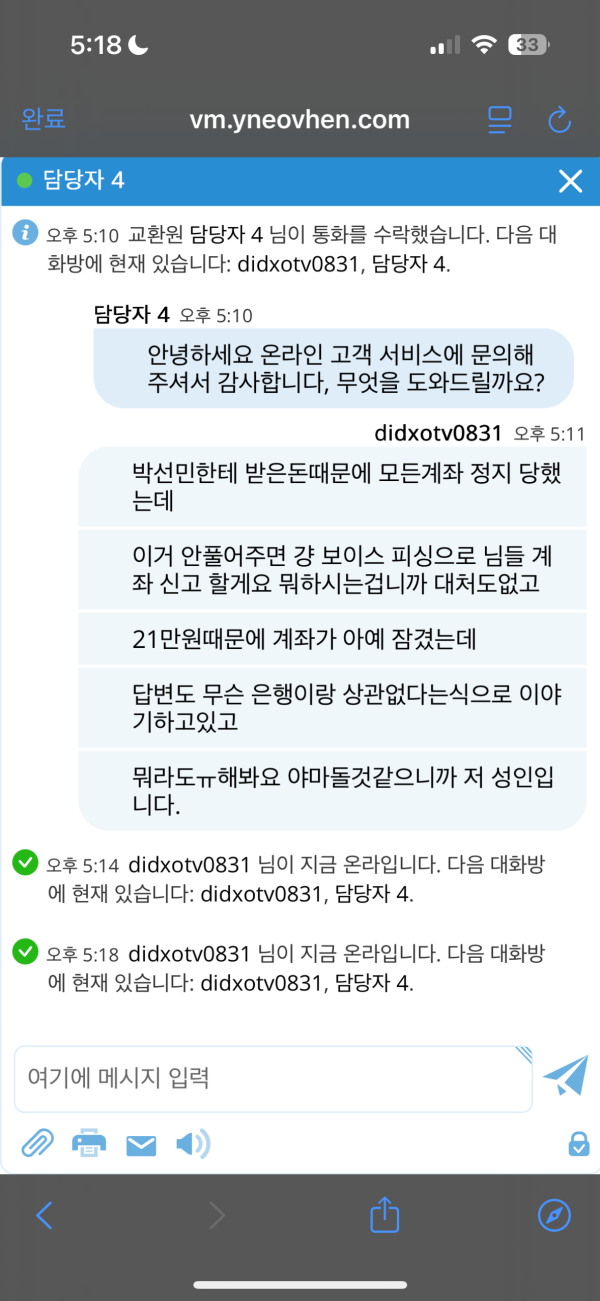
Task: Focus the 여기에 메시지 입력 field
Action: (272, 1079)
